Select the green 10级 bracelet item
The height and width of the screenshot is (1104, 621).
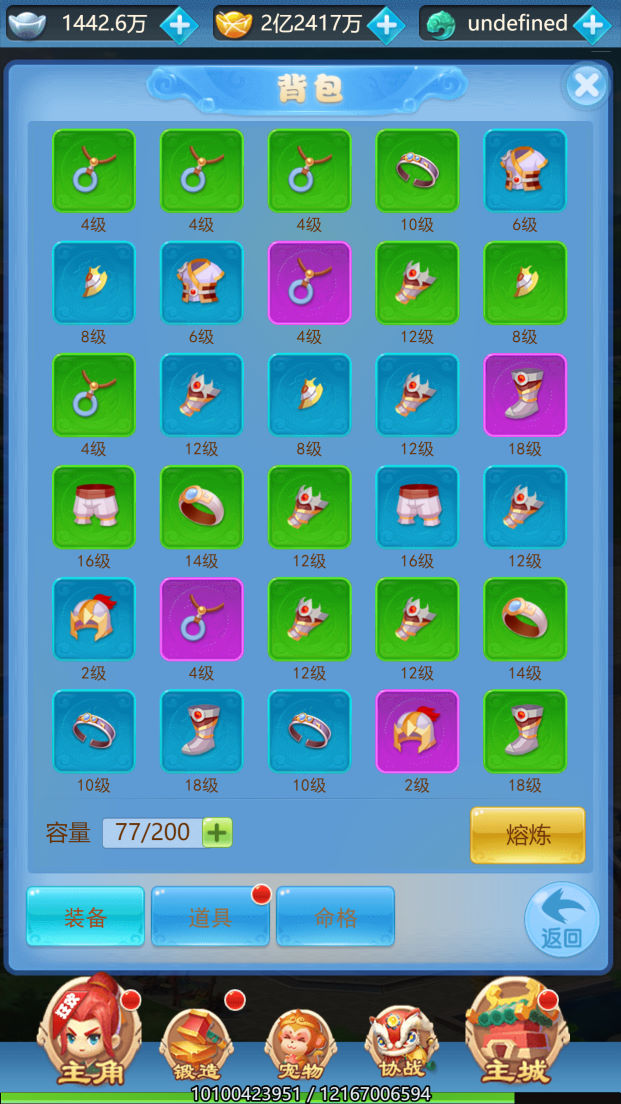point(417,171)
